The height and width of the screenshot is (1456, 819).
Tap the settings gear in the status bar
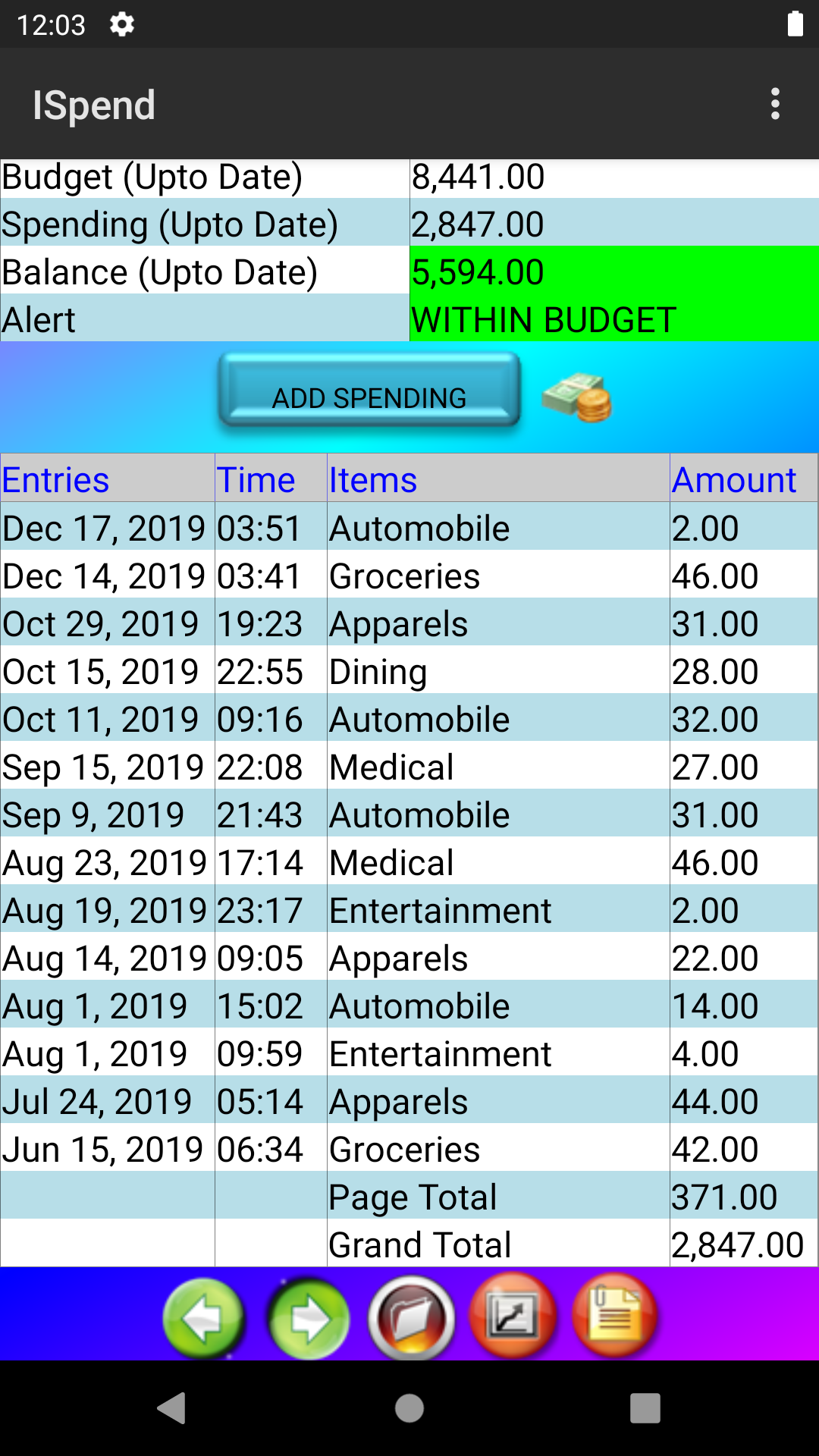coord(121,24)
